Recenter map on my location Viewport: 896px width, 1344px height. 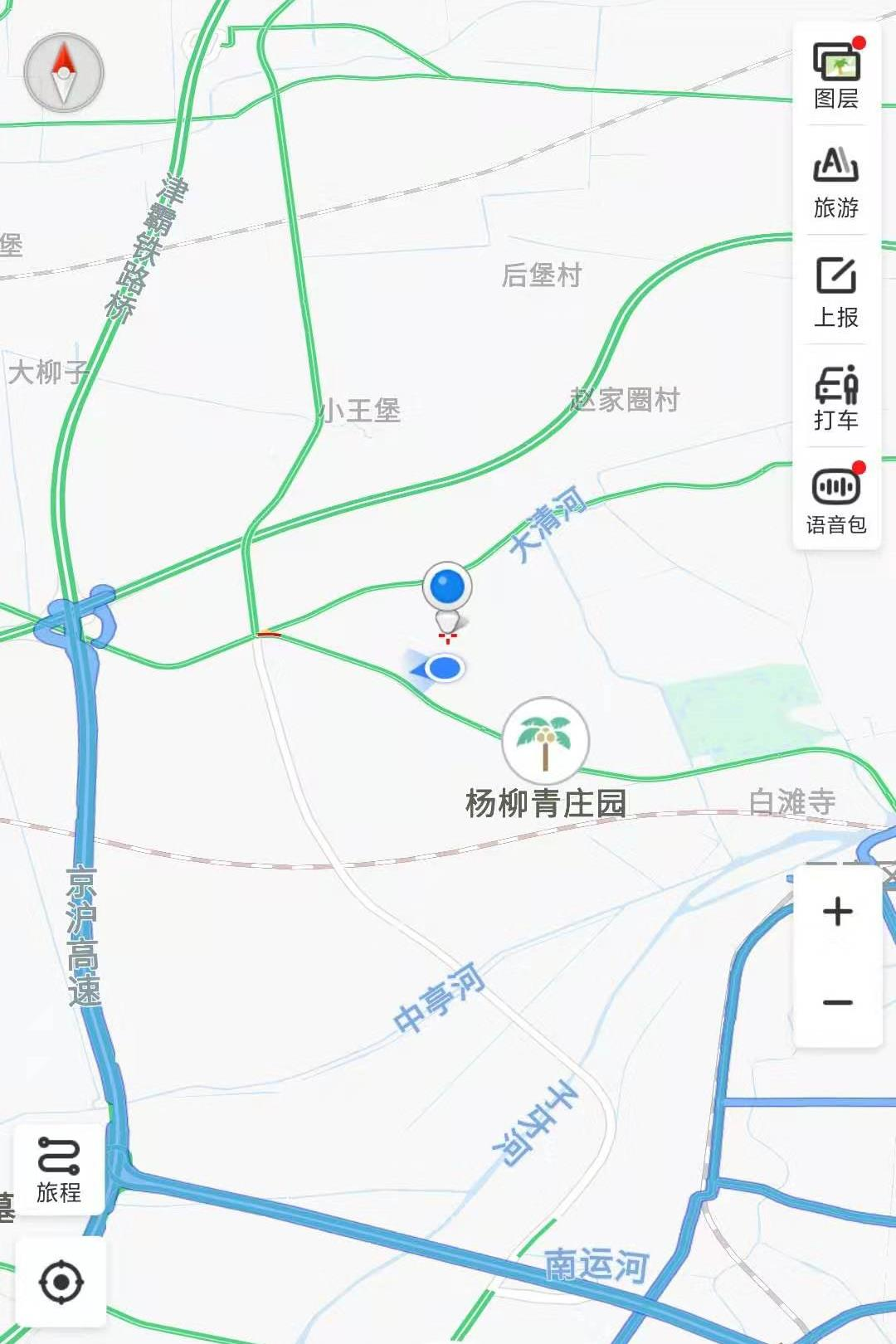tap(61, 1282)
